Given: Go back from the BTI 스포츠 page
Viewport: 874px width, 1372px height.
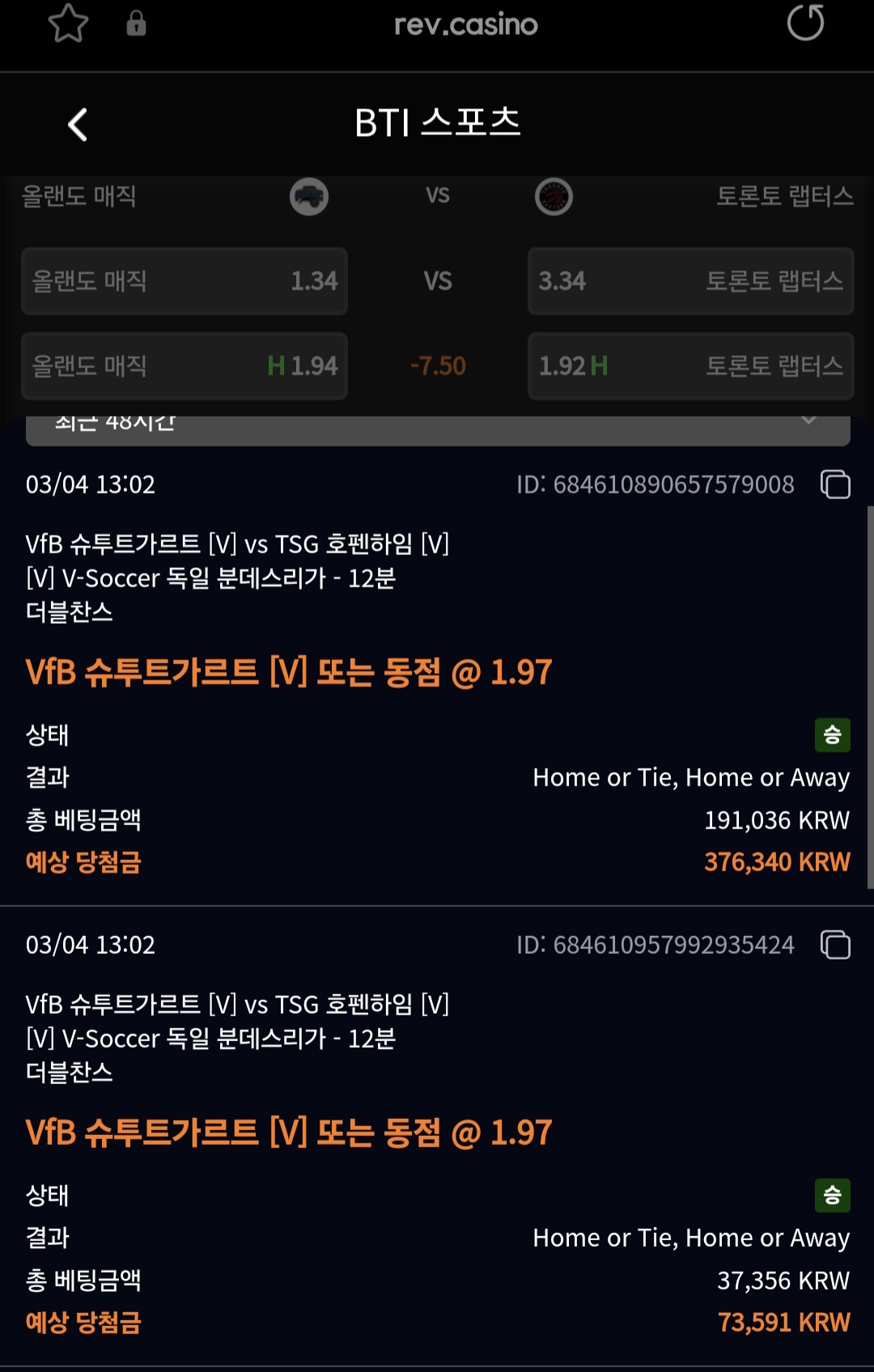Looking at the screenshot, I should point(77,125).
